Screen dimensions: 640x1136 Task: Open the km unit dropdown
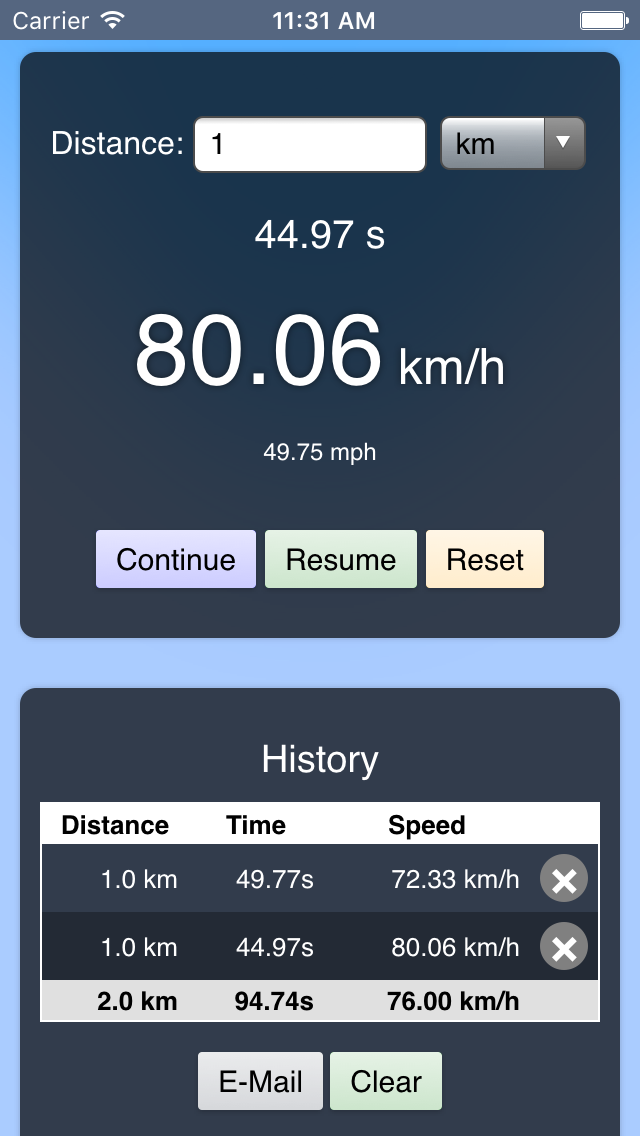[513, 144]
